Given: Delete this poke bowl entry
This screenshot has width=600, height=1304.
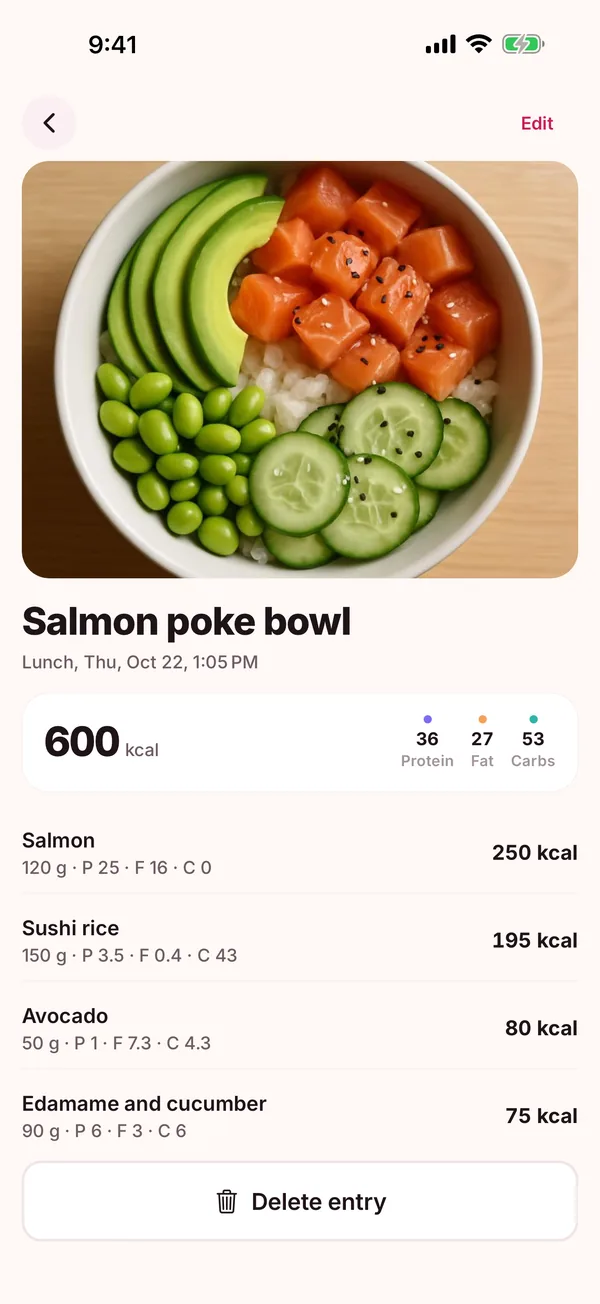Looking at the screenshot, I should click(x=300, y=1201).
